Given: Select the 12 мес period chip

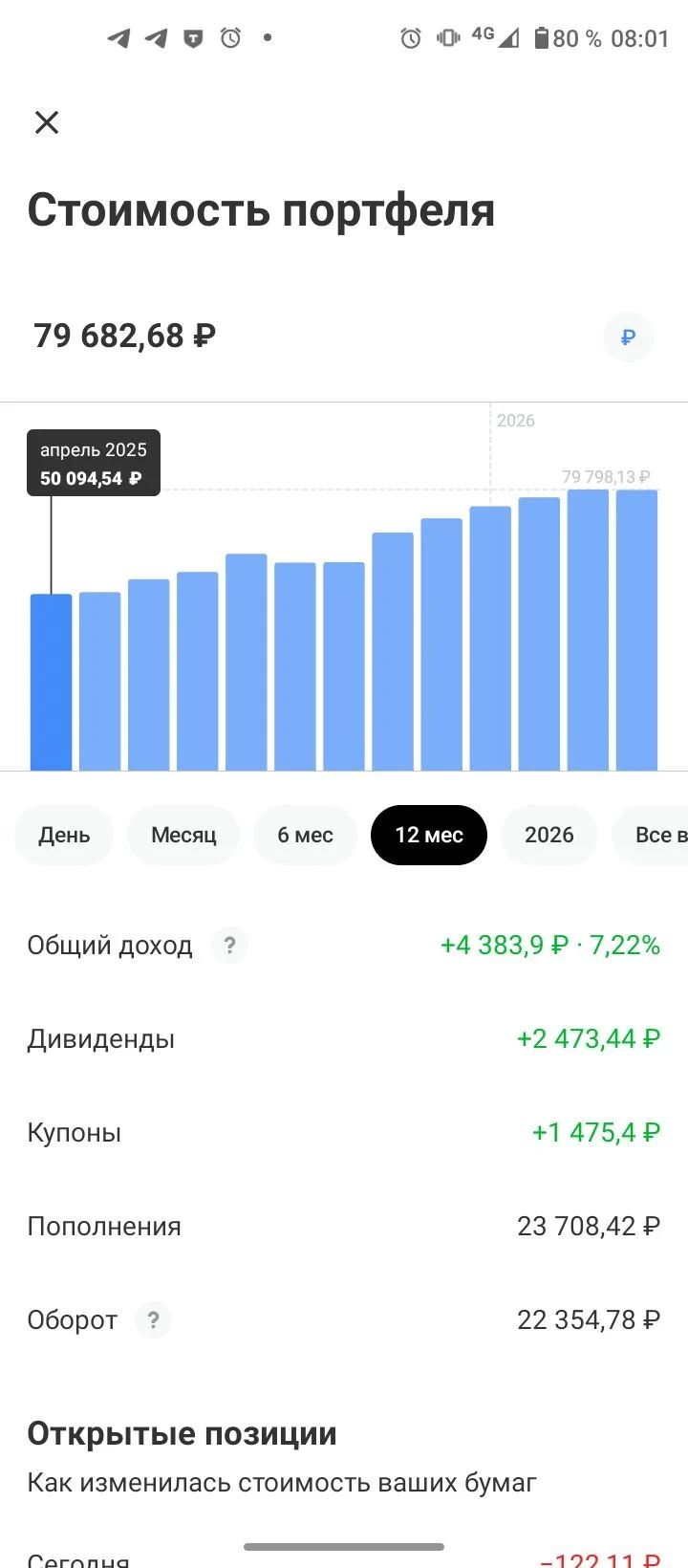Looking at the screenshot, I should [429, 835].
